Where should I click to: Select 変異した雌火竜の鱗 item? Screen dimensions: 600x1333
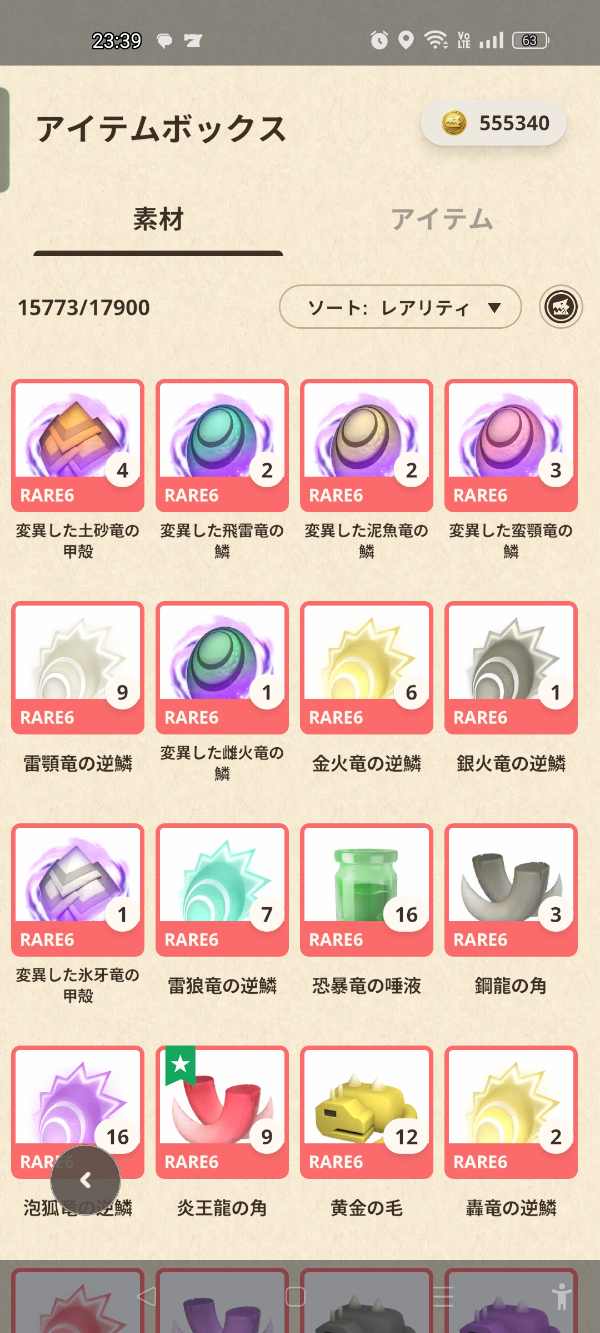[x=222, y=667]
